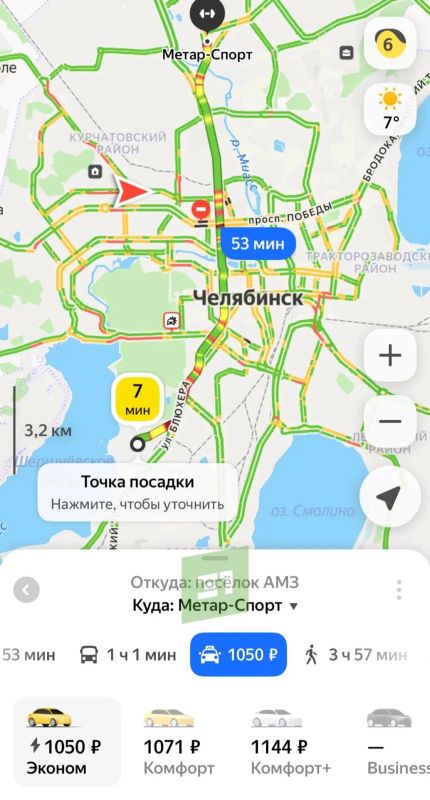Open the three-dot route options menu

(x=399, y=590)
